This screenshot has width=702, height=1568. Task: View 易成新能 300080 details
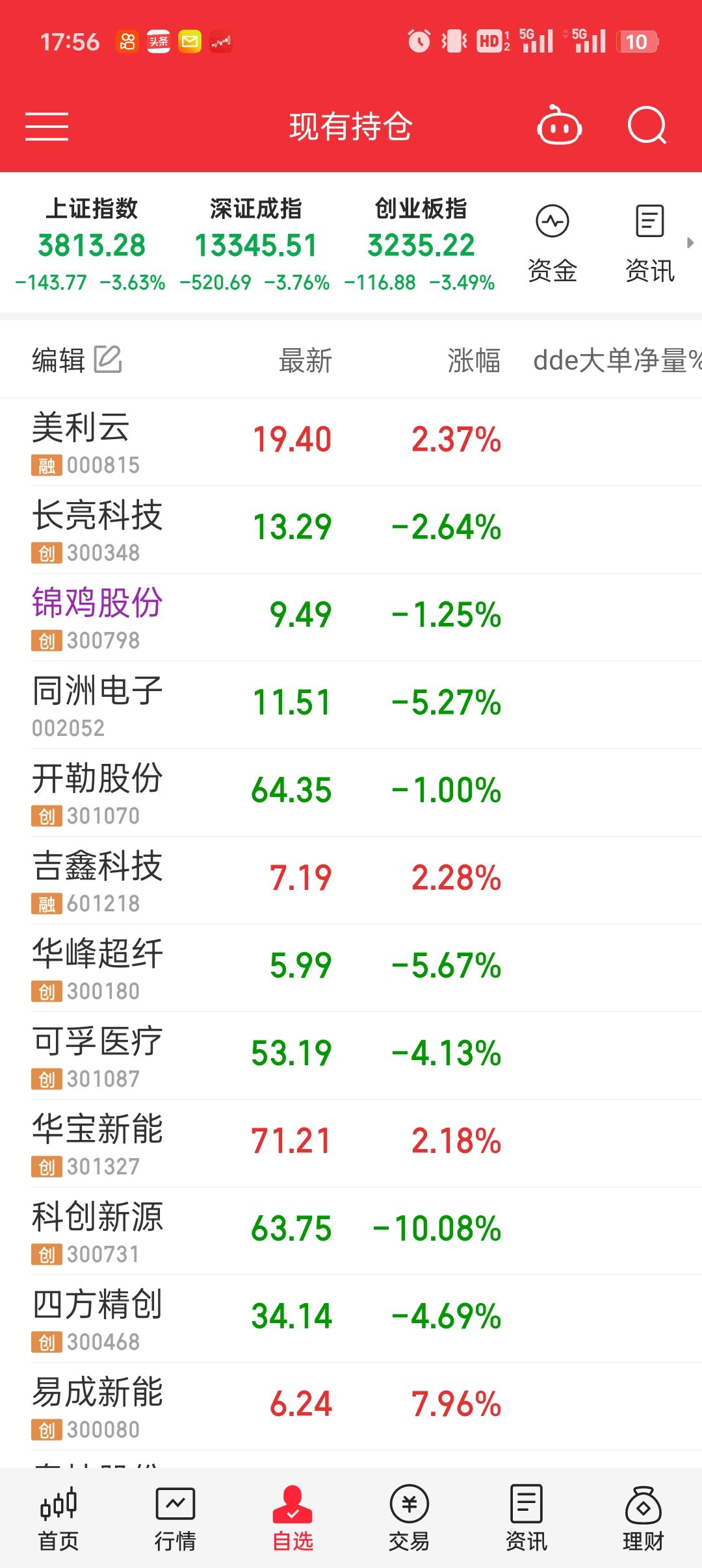pos(97,1406)
